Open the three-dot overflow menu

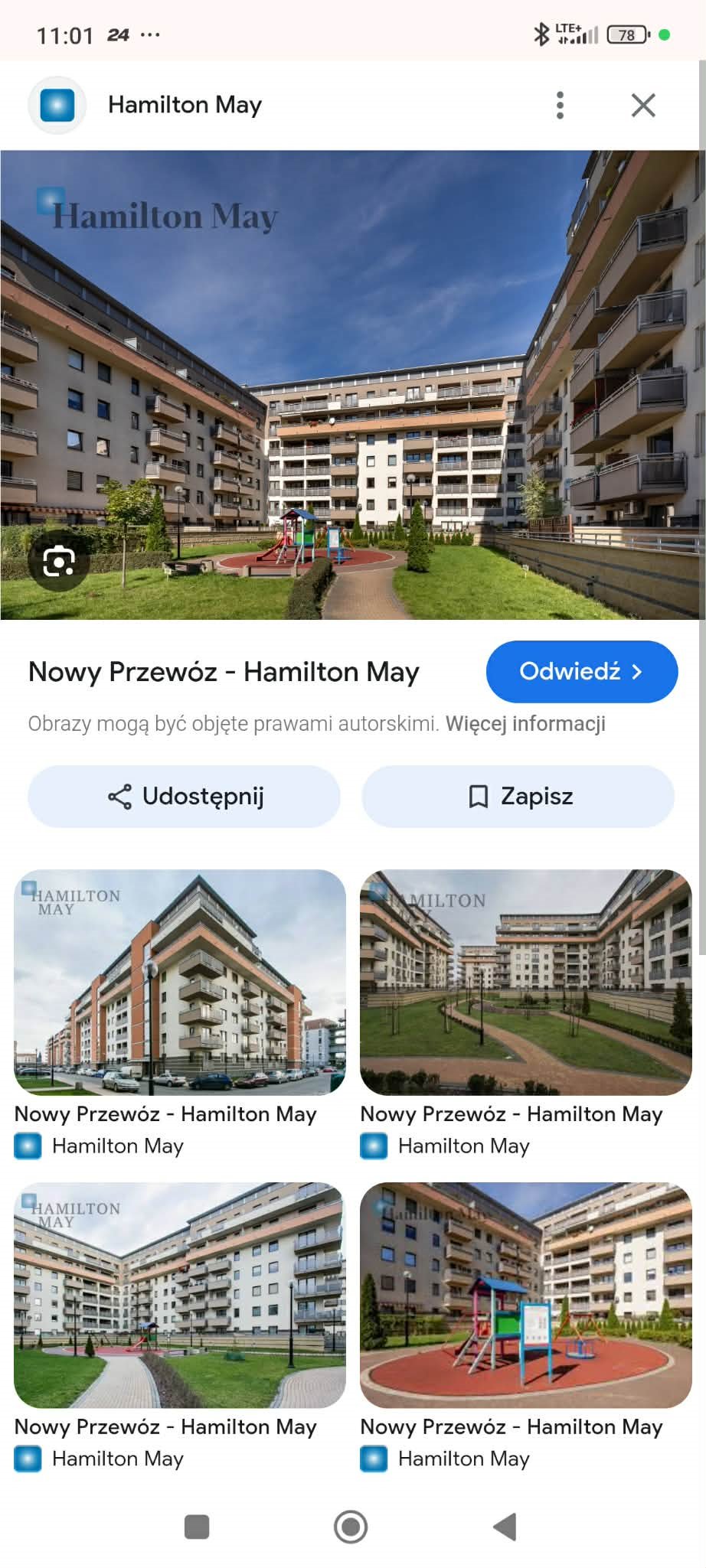click(x=560, y=105)
